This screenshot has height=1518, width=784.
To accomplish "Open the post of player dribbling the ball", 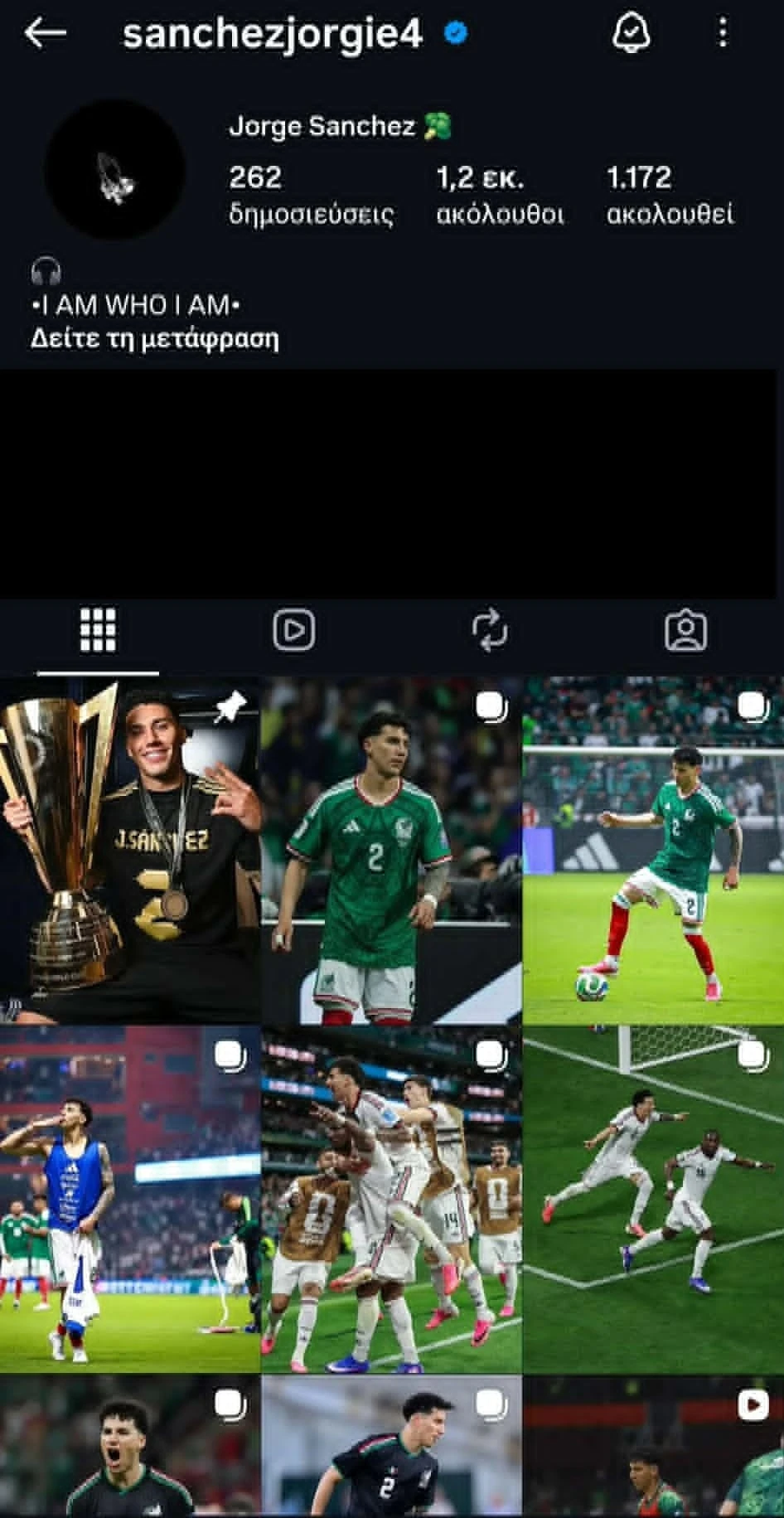I will point(653,850).
